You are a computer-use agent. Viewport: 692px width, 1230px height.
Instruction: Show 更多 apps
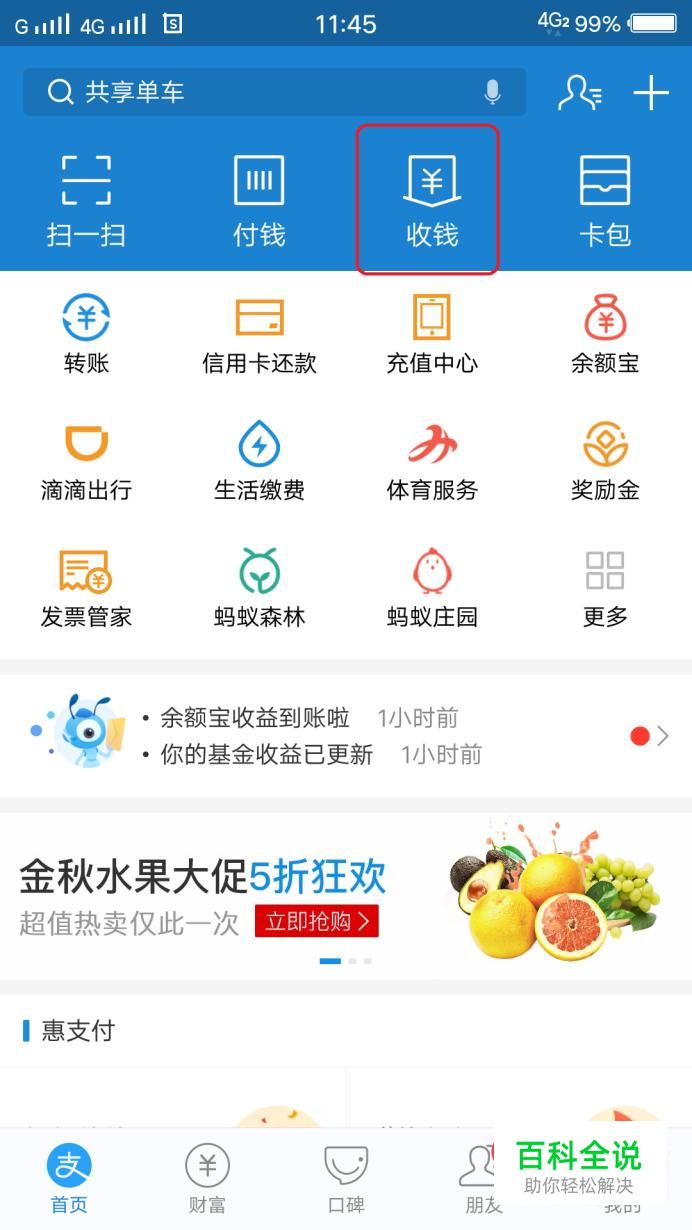(x=605, y=588)
